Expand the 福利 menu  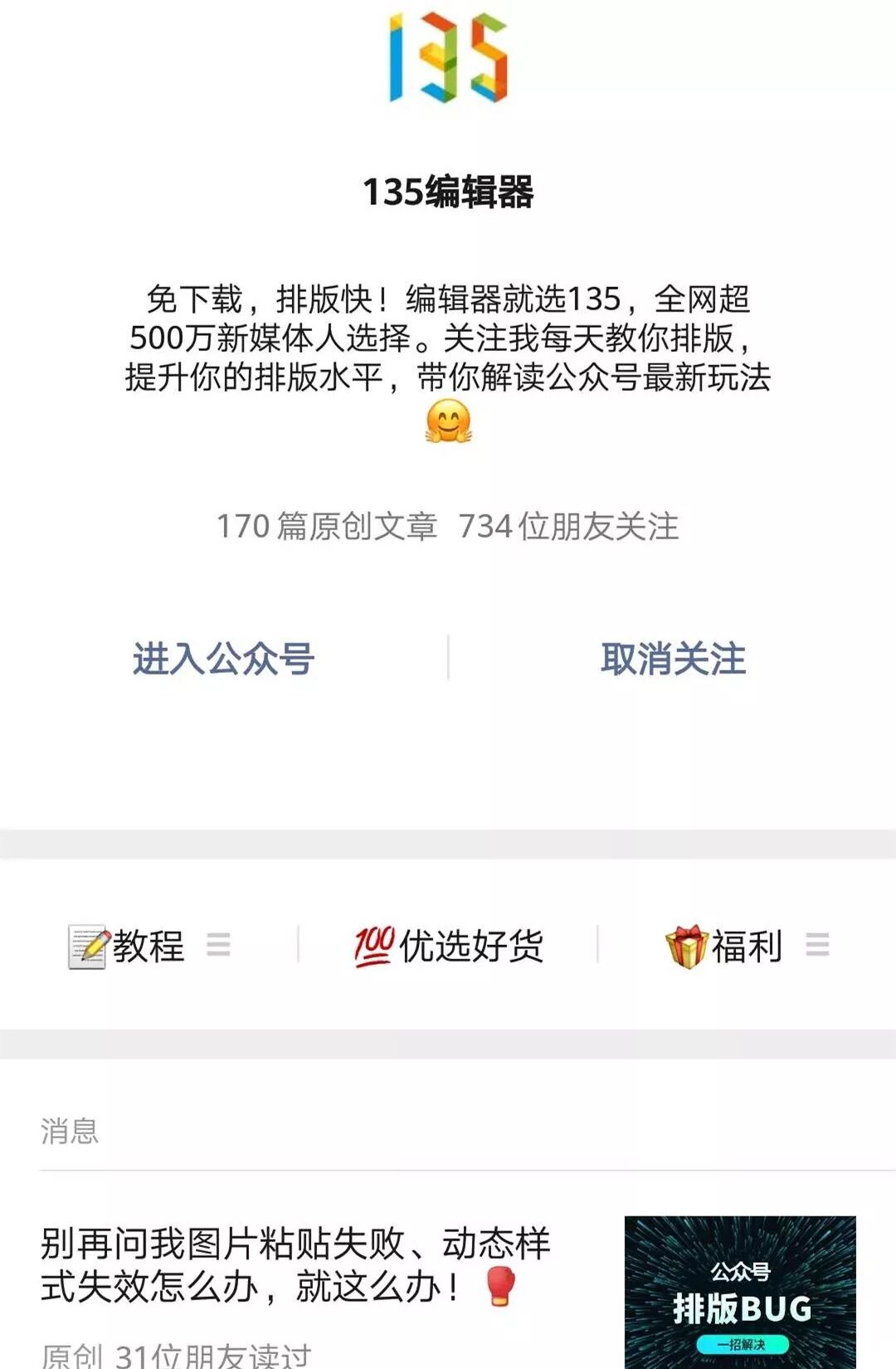[746, 946]
